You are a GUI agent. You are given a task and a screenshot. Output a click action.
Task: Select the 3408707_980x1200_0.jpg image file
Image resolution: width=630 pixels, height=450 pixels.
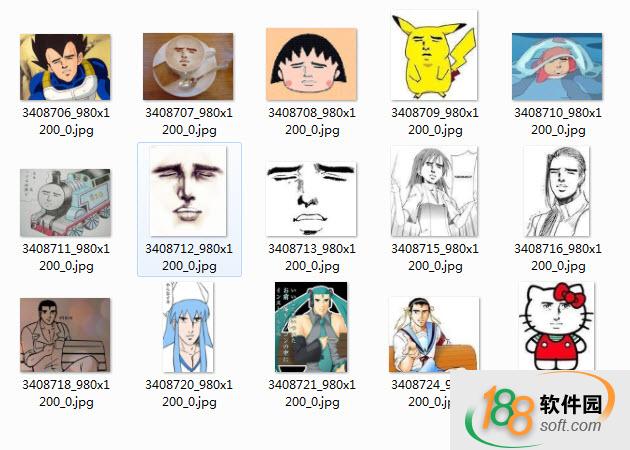click(188, 67)
